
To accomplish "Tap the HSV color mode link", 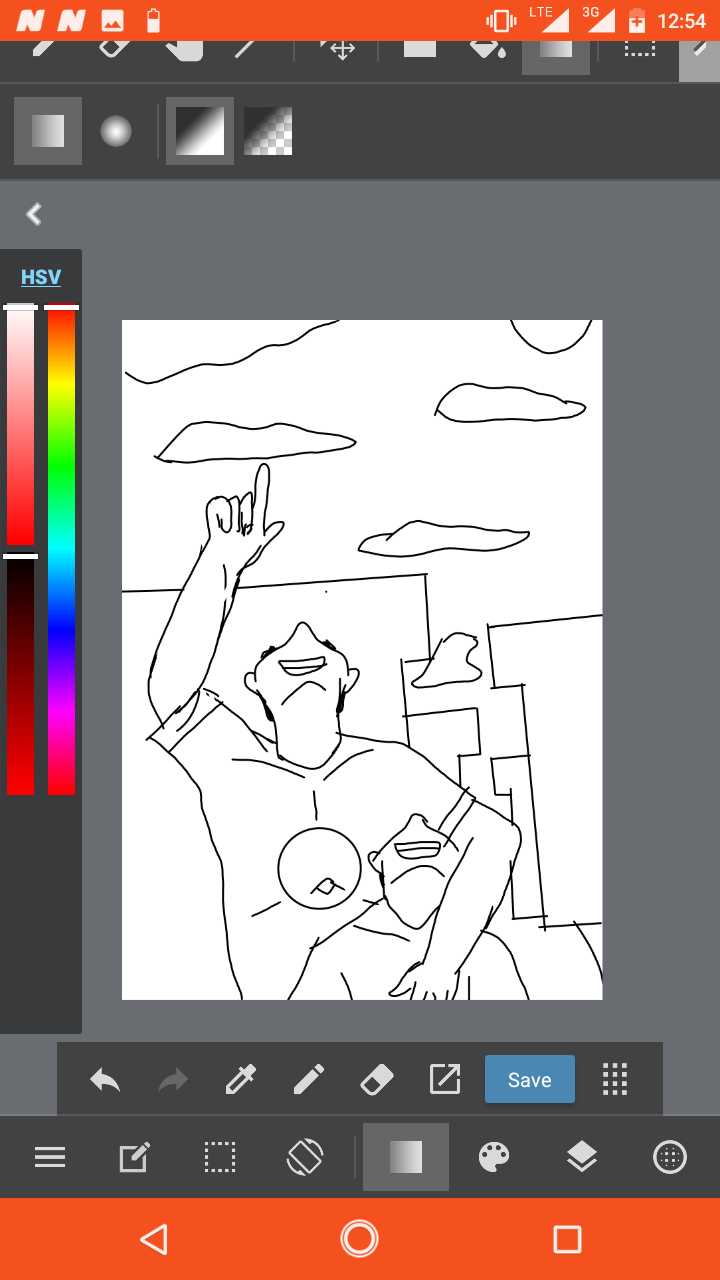I will pos(41,277).
